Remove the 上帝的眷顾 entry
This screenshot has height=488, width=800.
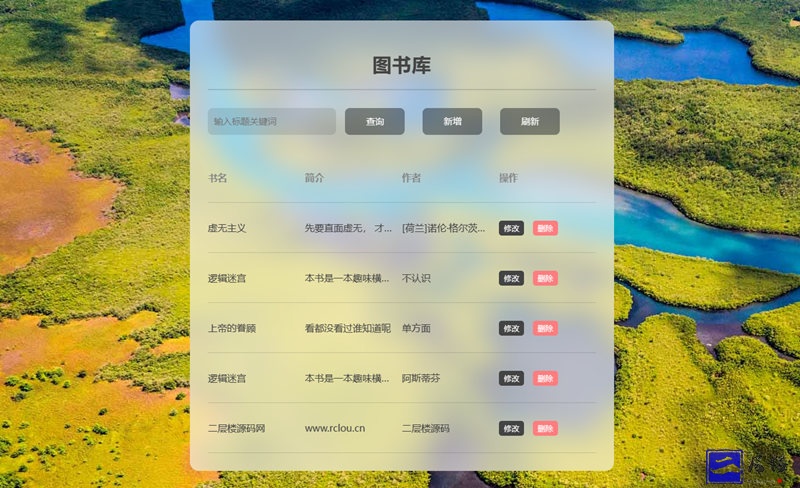pyautogui.click(x=545, y=328)
